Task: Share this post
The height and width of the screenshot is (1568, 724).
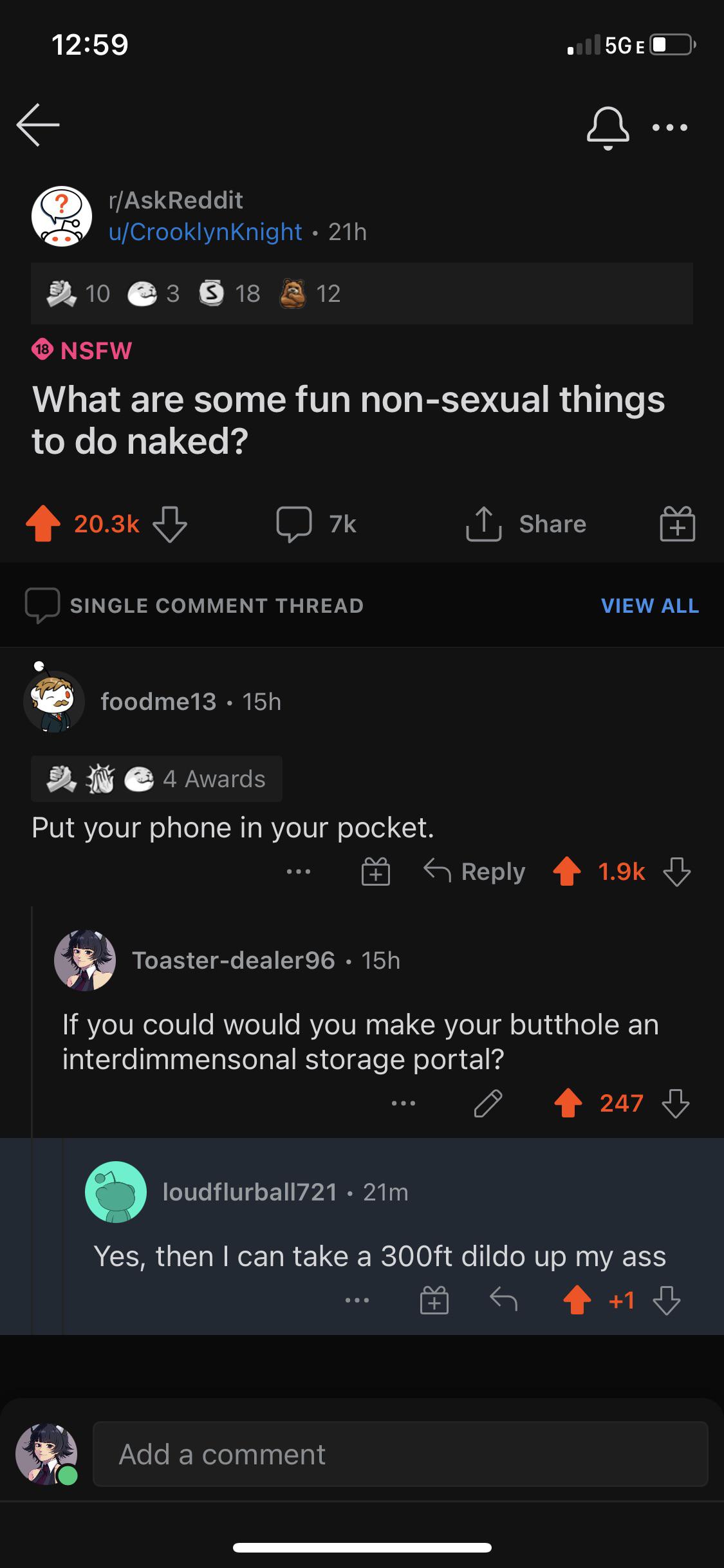Action: click(526, 524)
